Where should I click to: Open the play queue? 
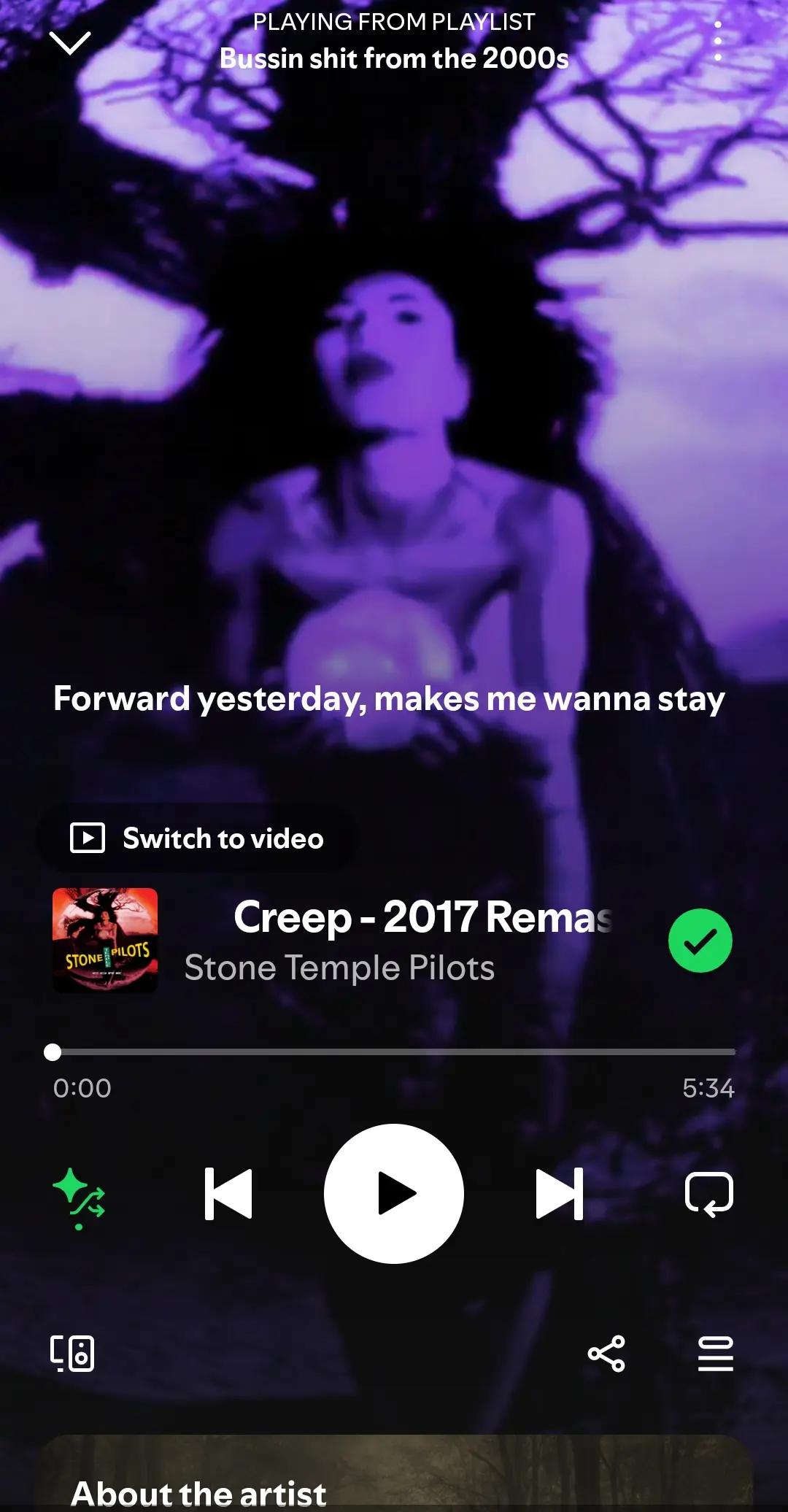[716, 1354]
